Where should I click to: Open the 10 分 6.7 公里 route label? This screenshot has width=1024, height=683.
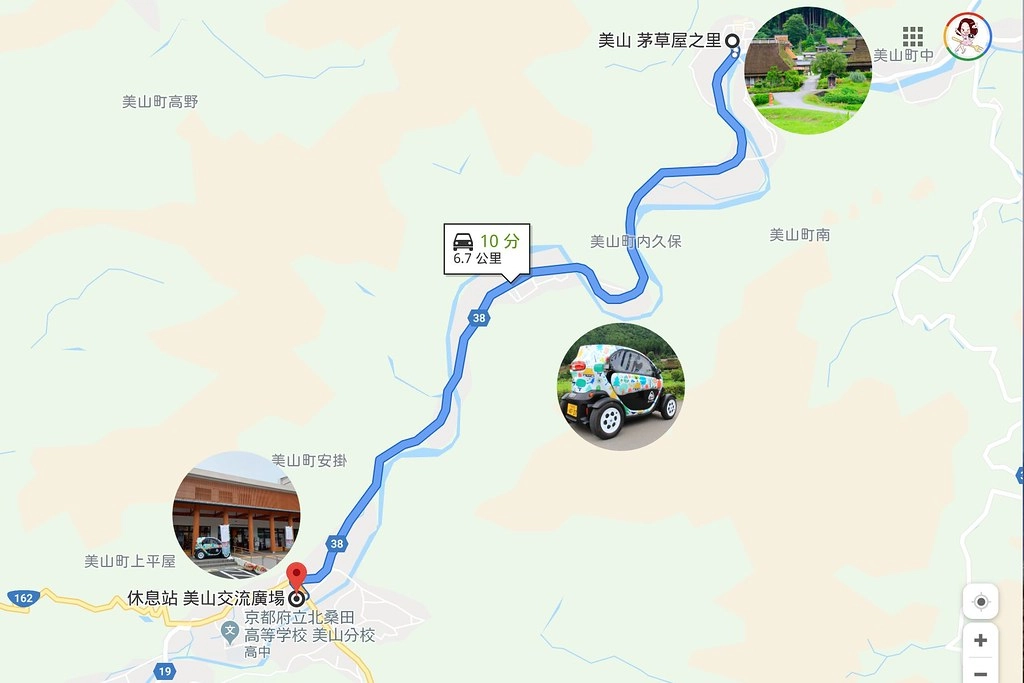click(x=487, y=249)
